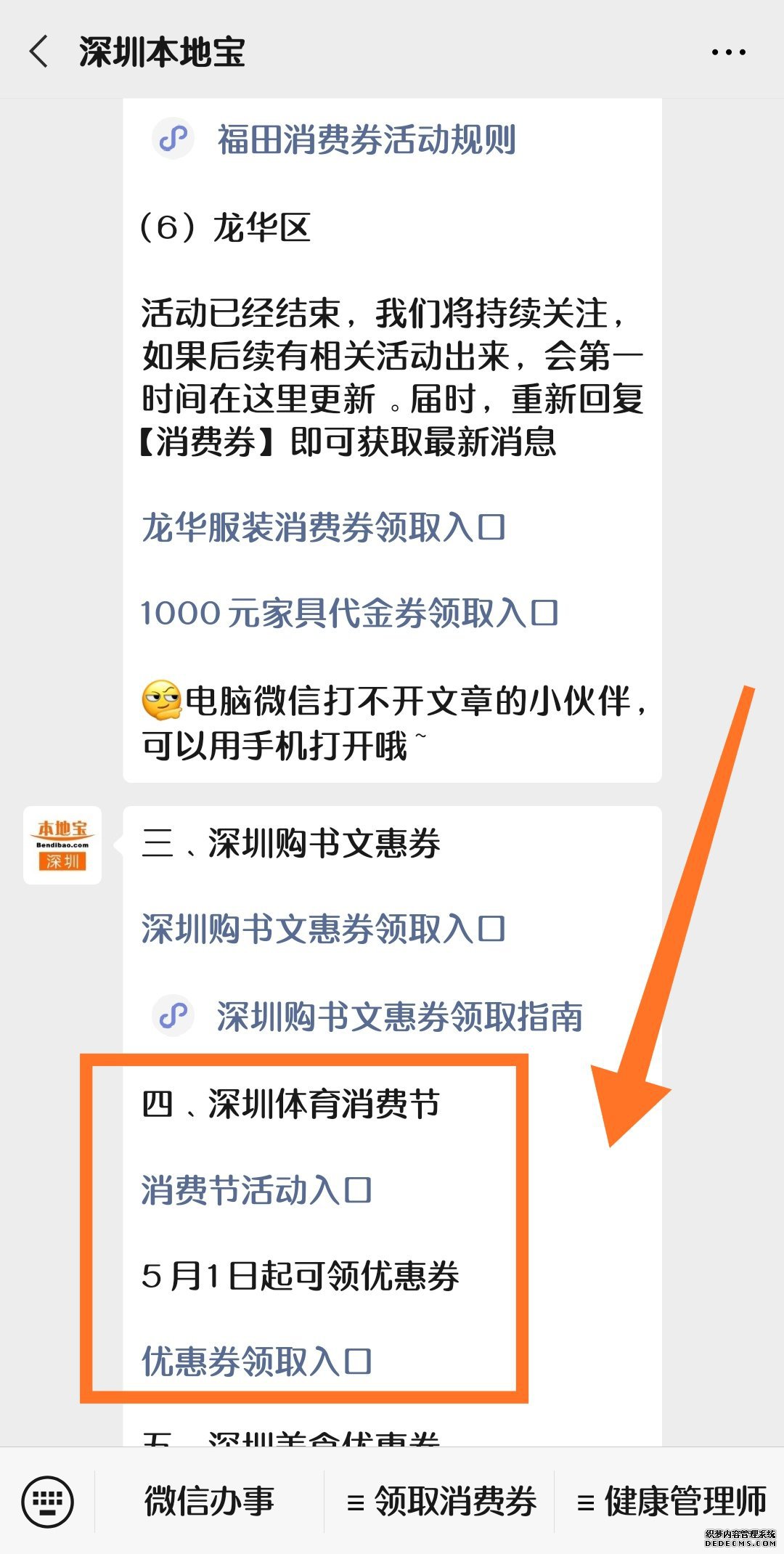Open 1000元家具代金券领取入口 link
This screenshot has height=1554, width=784.
pyautogui.click(x=348, y=614)
